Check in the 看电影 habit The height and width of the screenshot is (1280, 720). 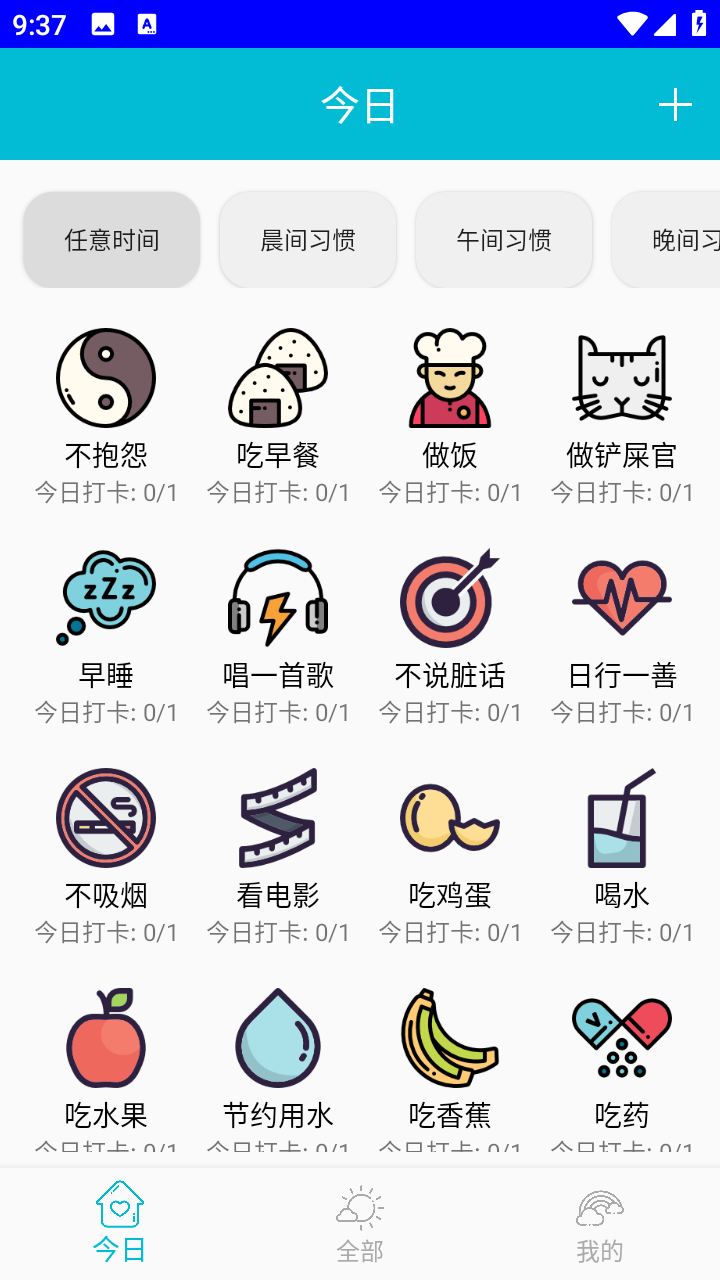coord(278,818)
